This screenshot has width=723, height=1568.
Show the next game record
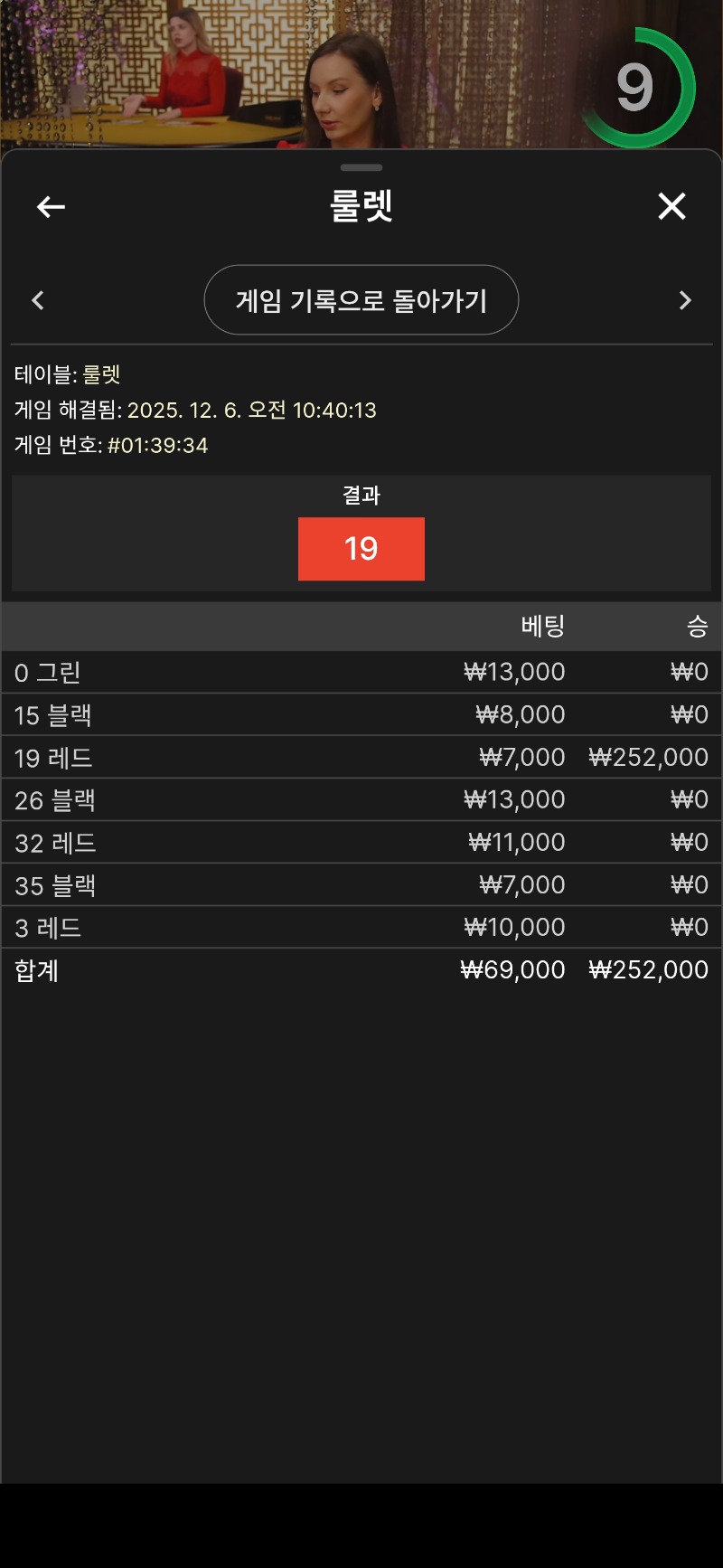[x=684, y=300]
